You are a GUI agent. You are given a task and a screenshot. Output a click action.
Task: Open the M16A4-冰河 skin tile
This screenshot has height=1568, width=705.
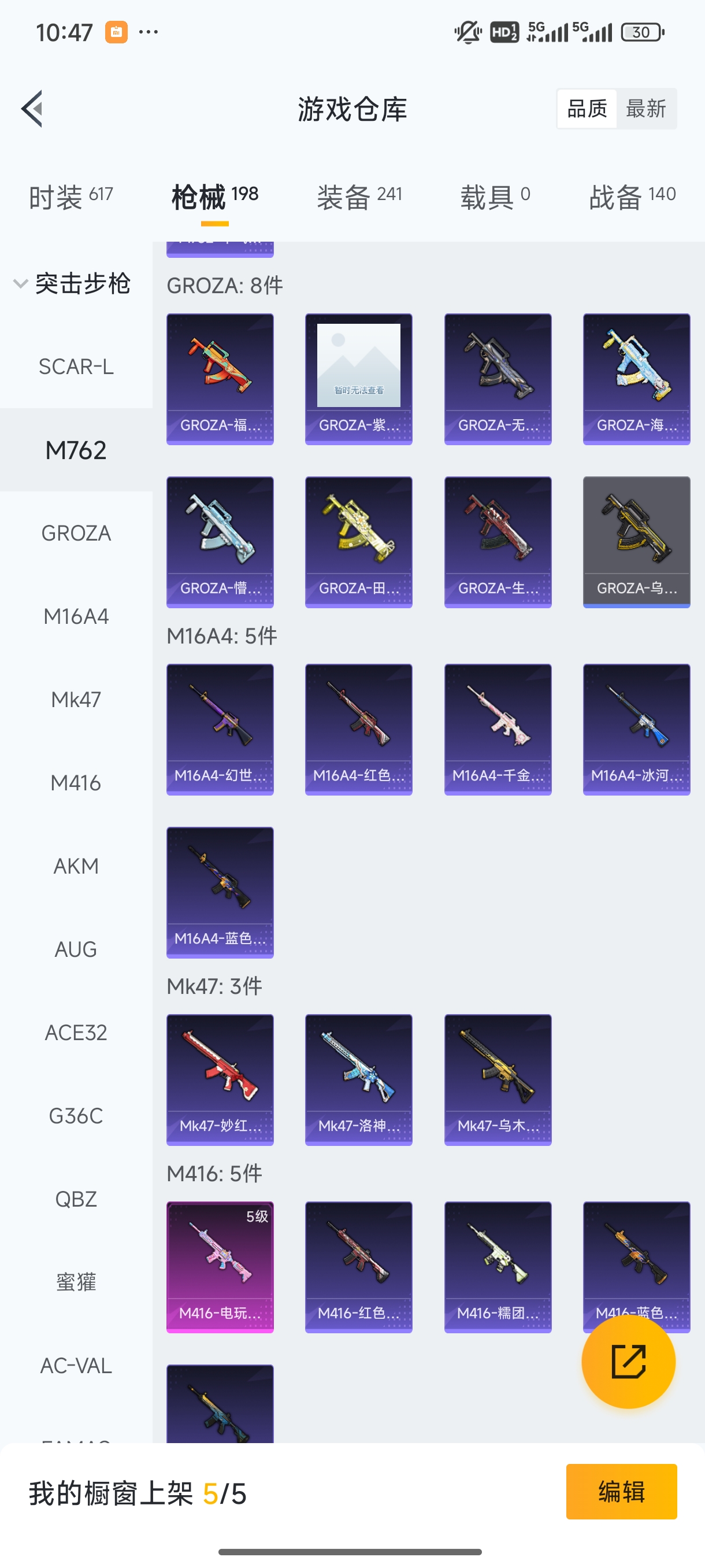click(x=636, y=729)
